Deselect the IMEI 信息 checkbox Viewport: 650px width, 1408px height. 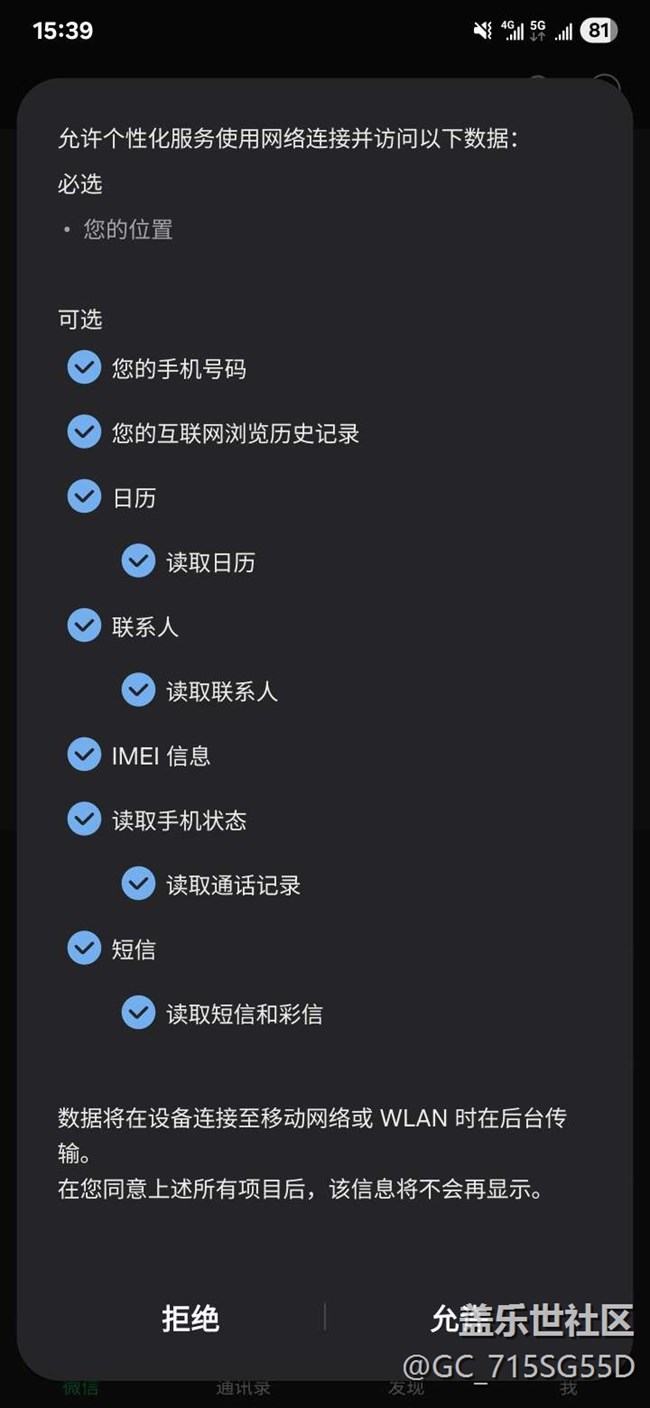pos(84,755)
